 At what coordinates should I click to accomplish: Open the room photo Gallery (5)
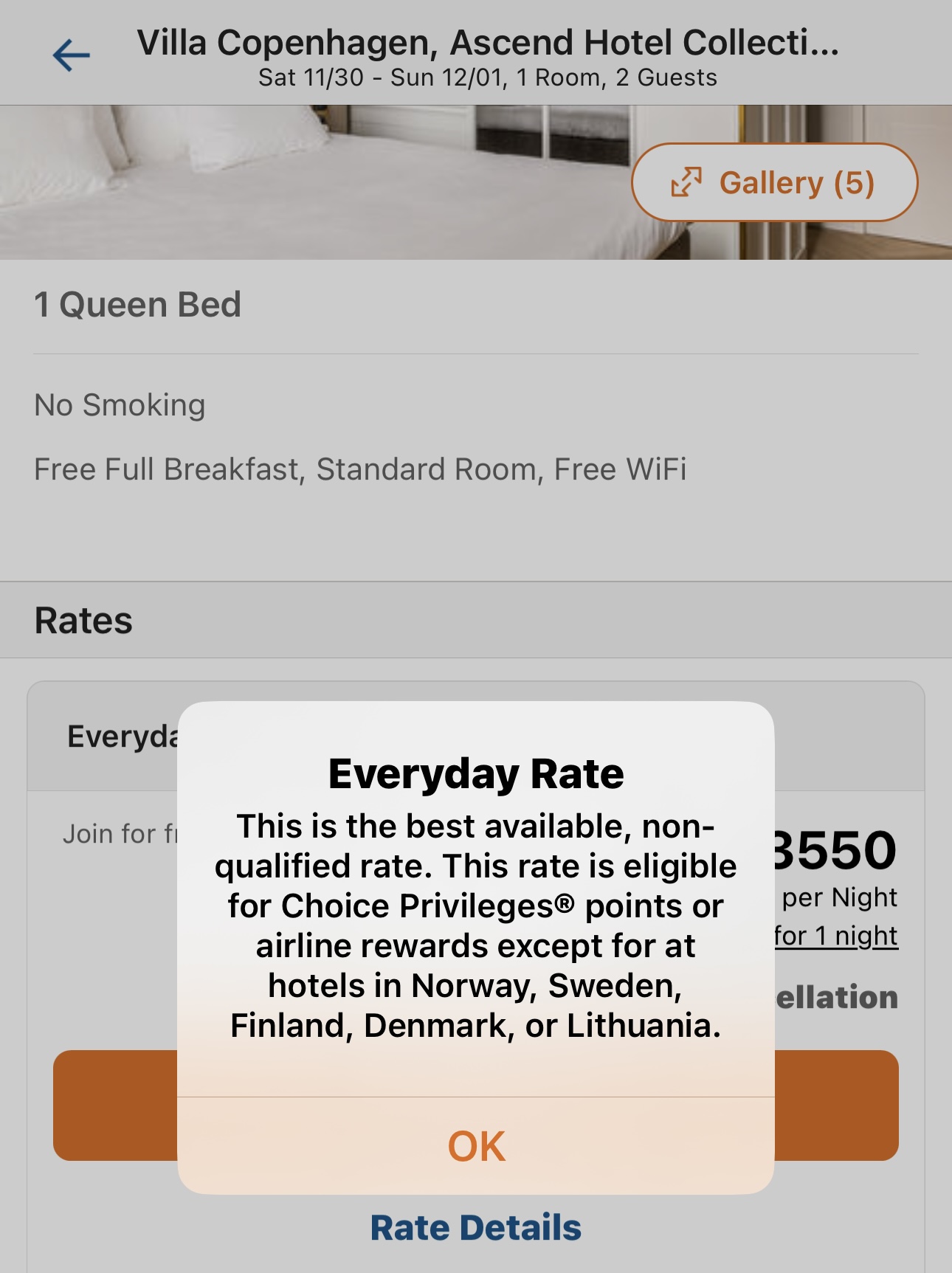pos(774,182)
